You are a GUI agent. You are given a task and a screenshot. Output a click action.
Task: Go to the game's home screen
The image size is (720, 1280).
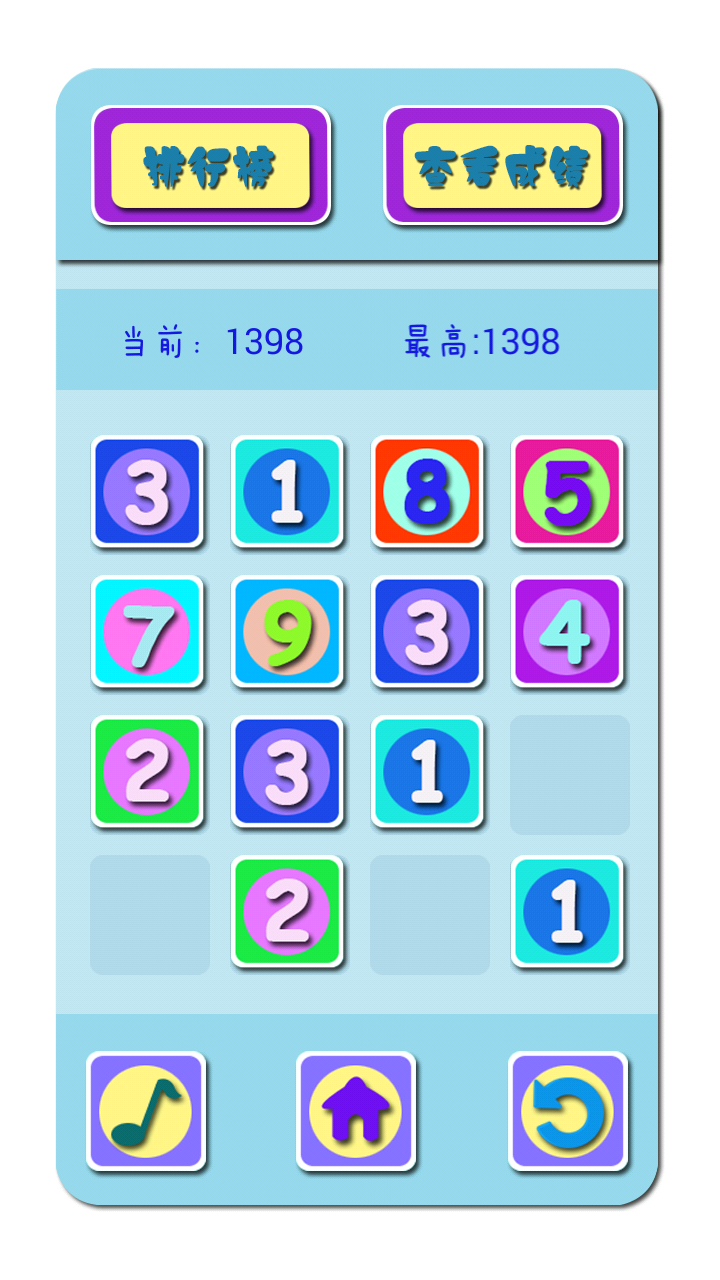coord(356,1111)
